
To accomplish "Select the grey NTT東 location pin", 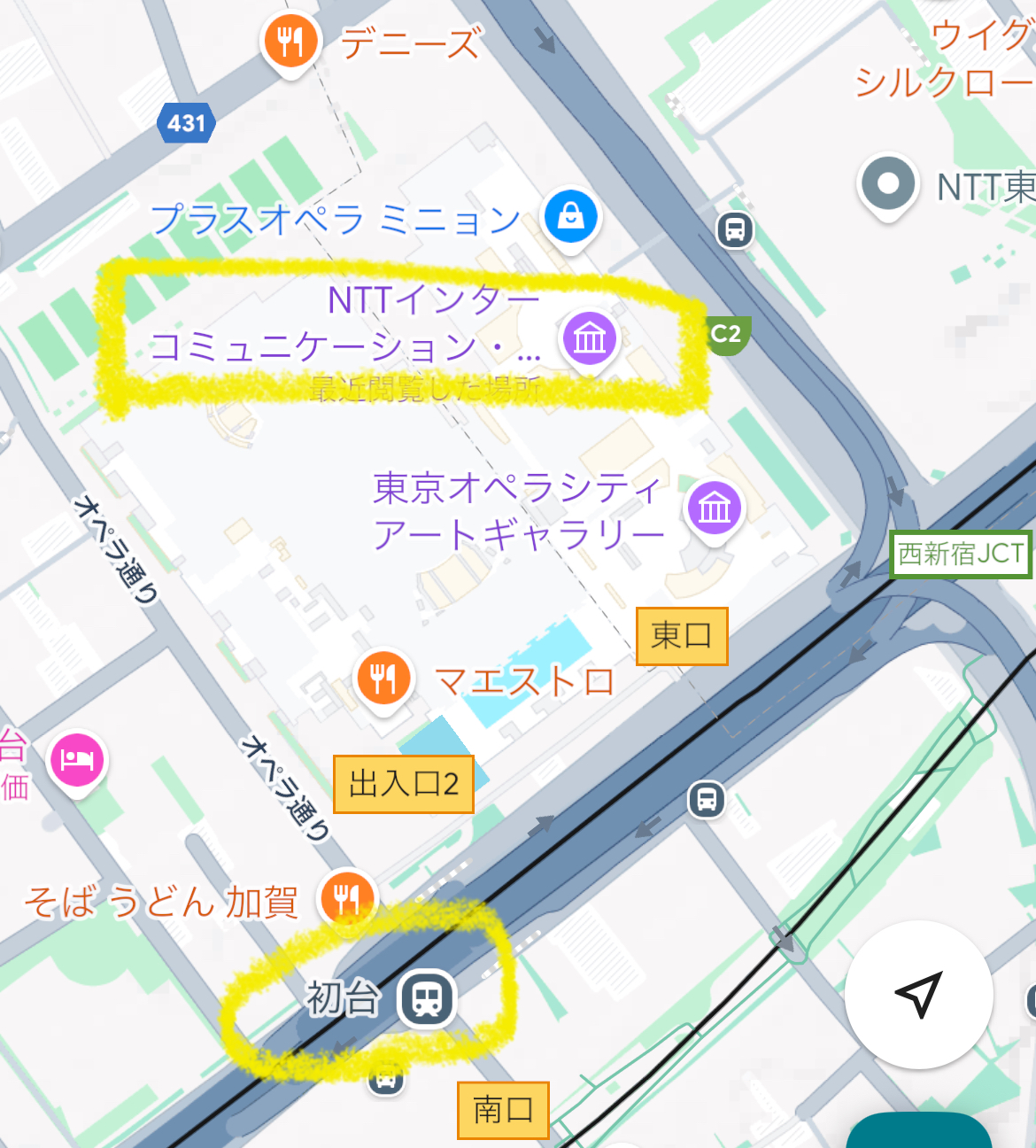I will pyautogui.click(x=887, y=185).
